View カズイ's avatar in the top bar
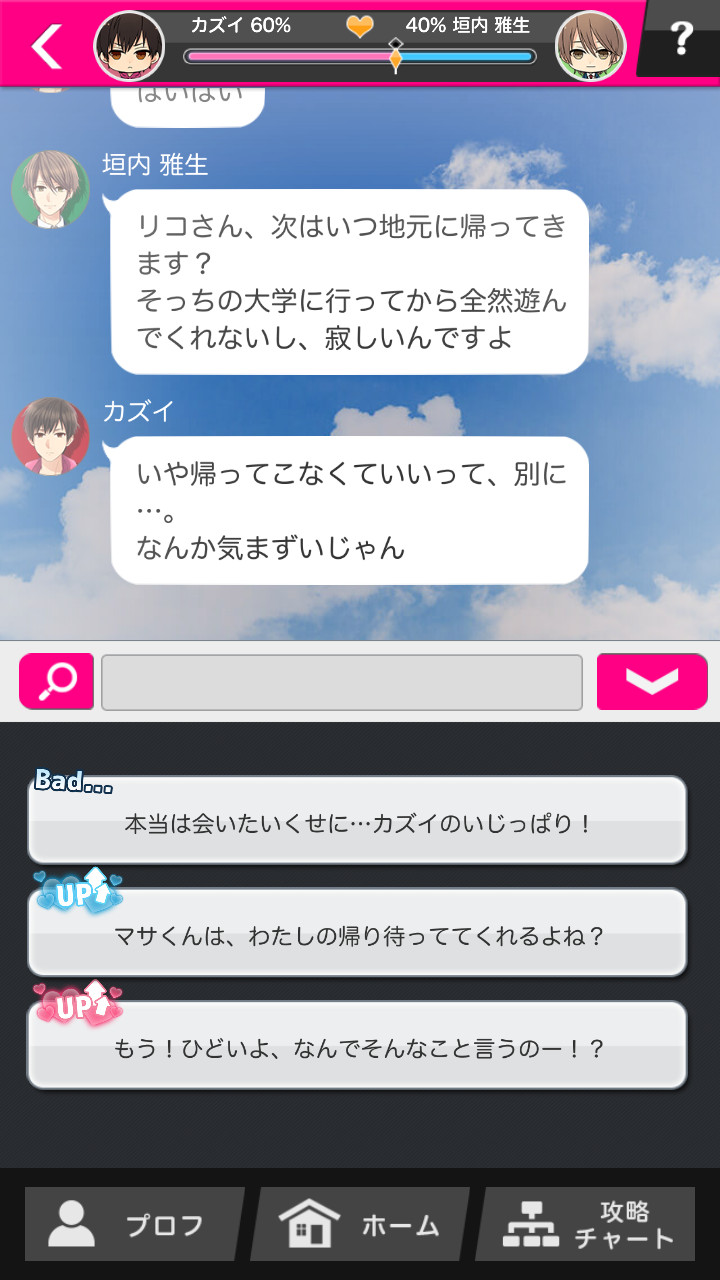720x1280 pixels. click(129, 46)
